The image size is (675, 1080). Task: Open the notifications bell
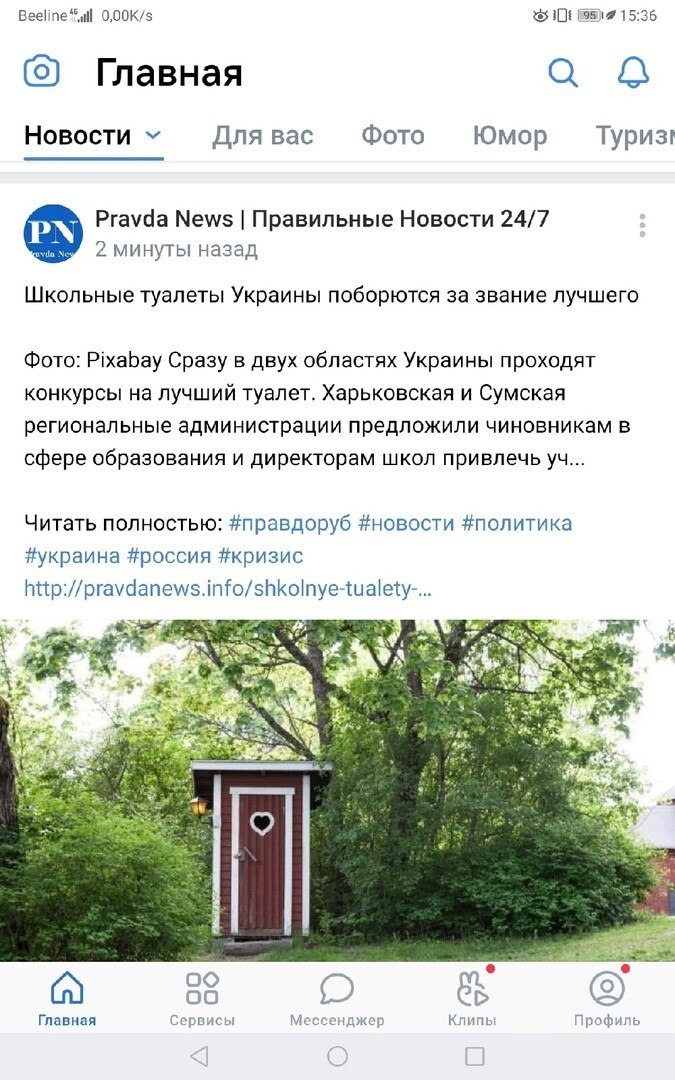pos(632,72)
